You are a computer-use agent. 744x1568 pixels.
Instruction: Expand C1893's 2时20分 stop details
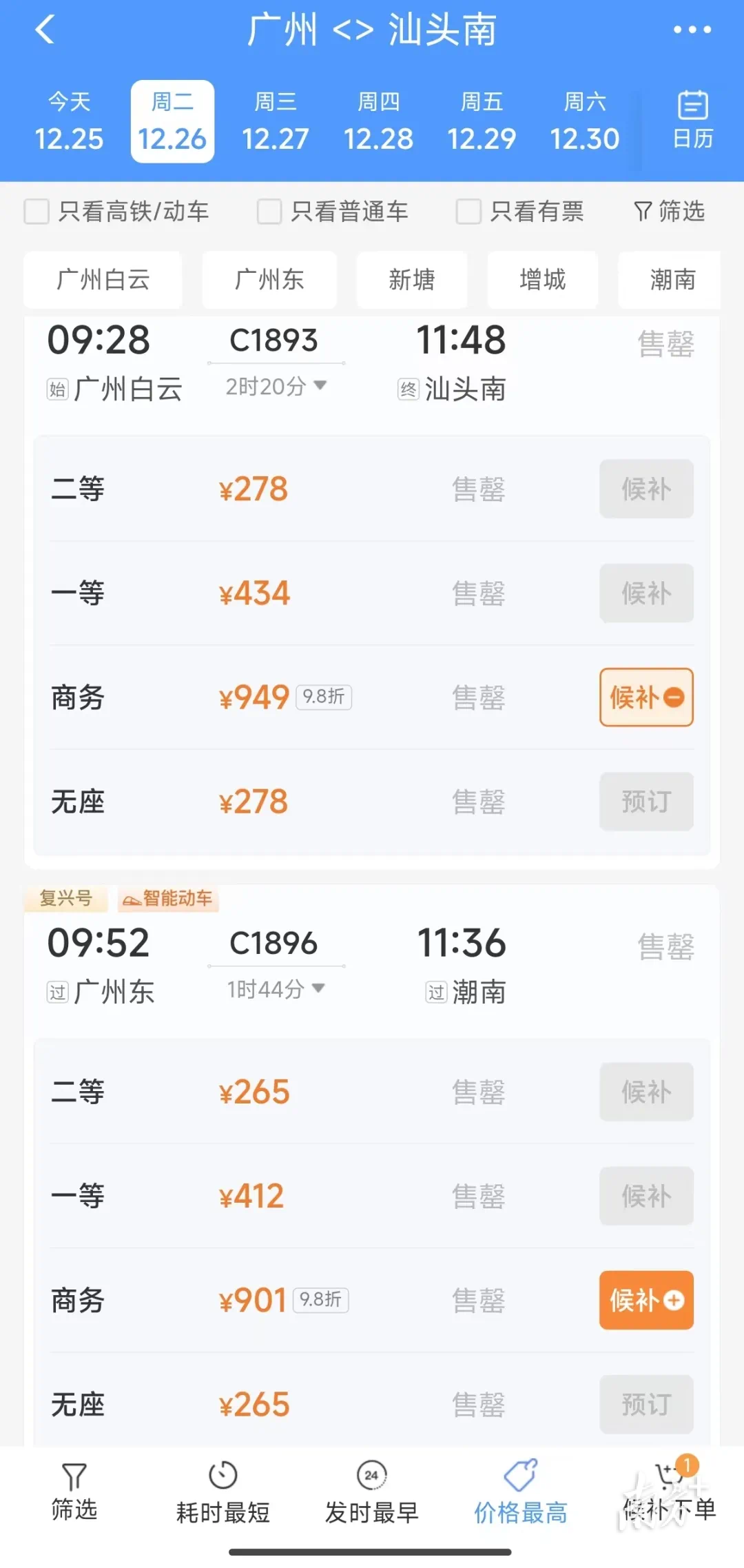[276, 386]
